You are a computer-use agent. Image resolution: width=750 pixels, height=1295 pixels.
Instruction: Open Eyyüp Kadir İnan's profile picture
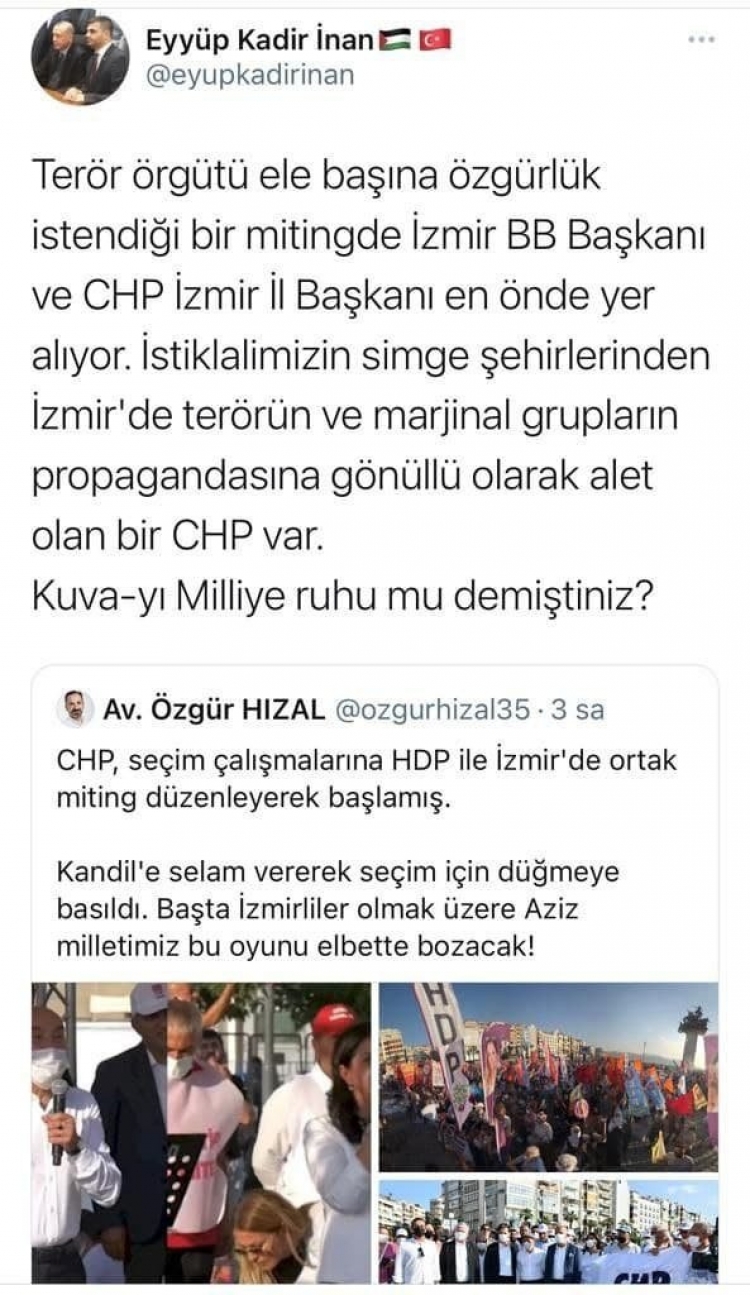point(79,58)
